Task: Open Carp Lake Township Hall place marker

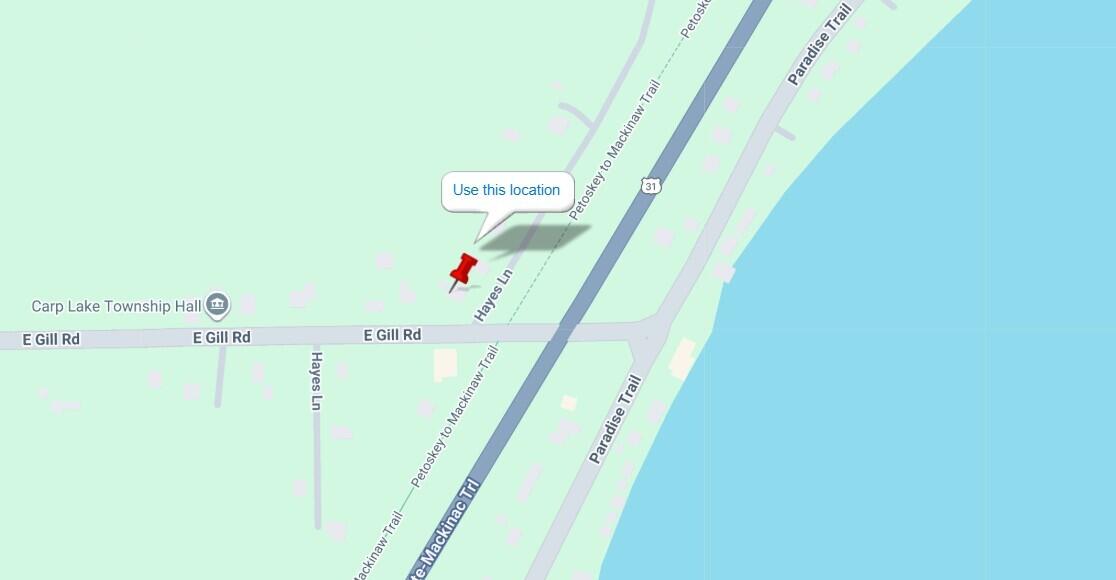Action: pos(217,305)
